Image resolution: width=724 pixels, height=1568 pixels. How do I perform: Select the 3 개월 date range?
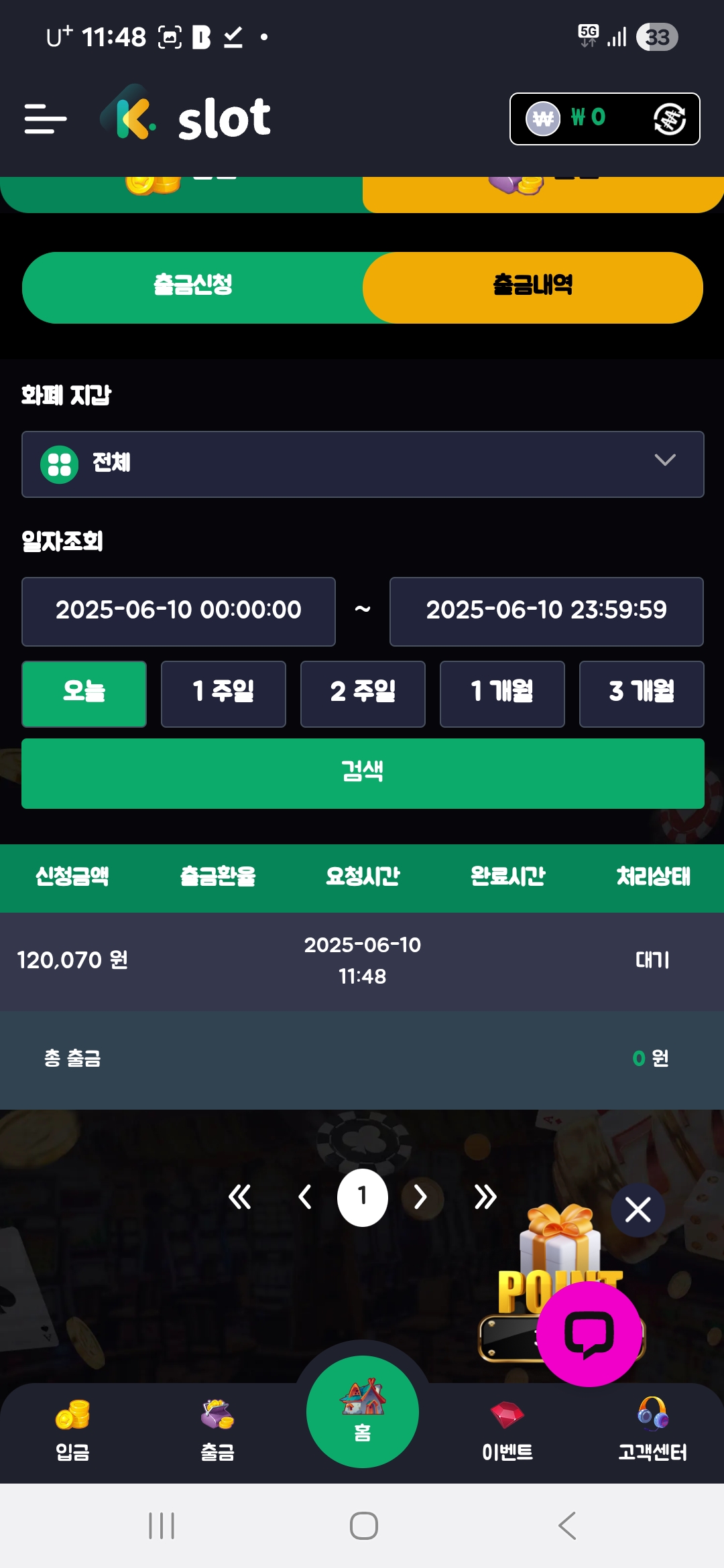coord(642,694)
